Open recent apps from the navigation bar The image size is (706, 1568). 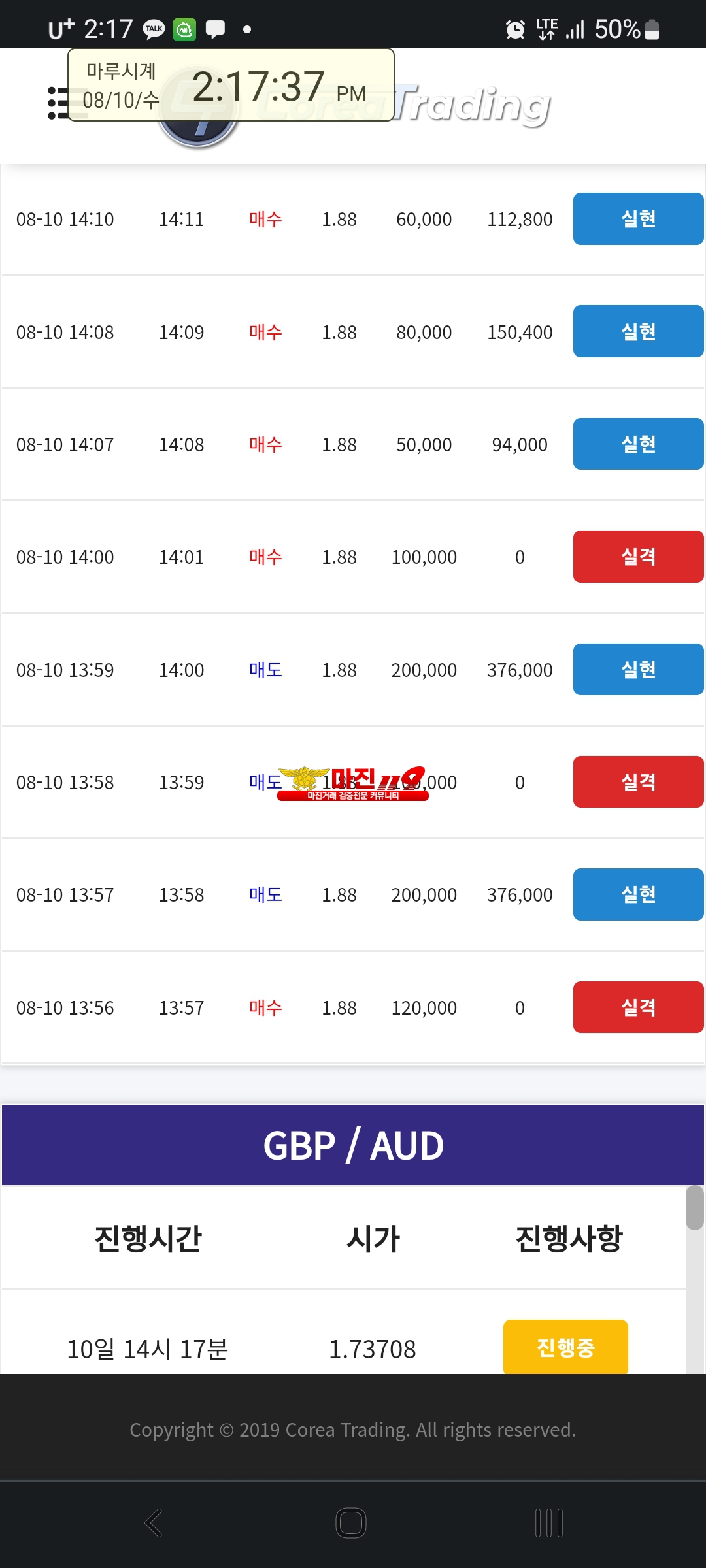(x=548, y=1523)
